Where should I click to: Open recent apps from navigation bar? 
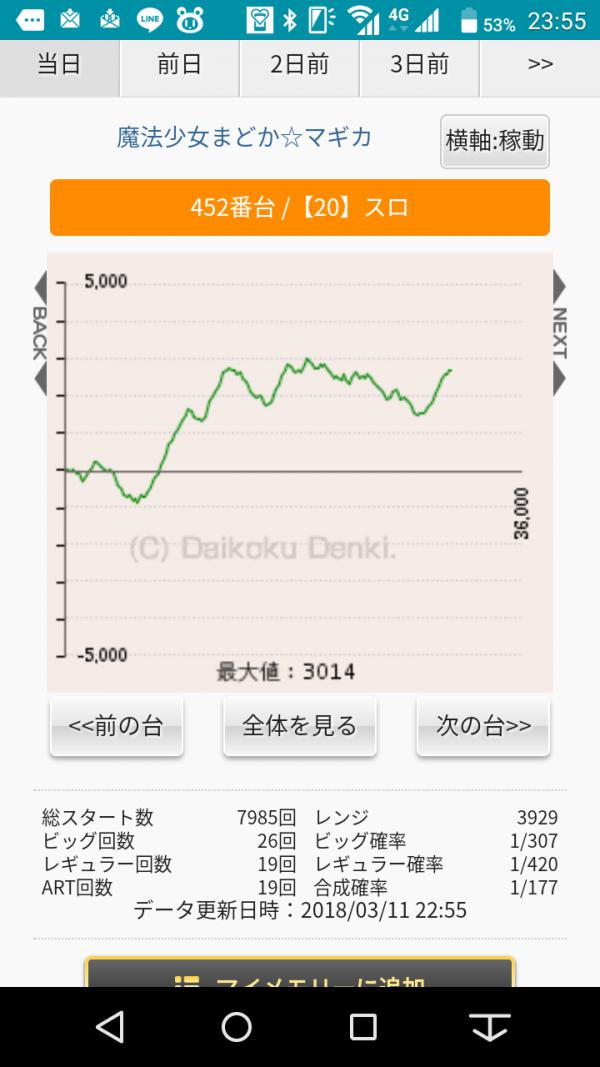point(363,1027)
